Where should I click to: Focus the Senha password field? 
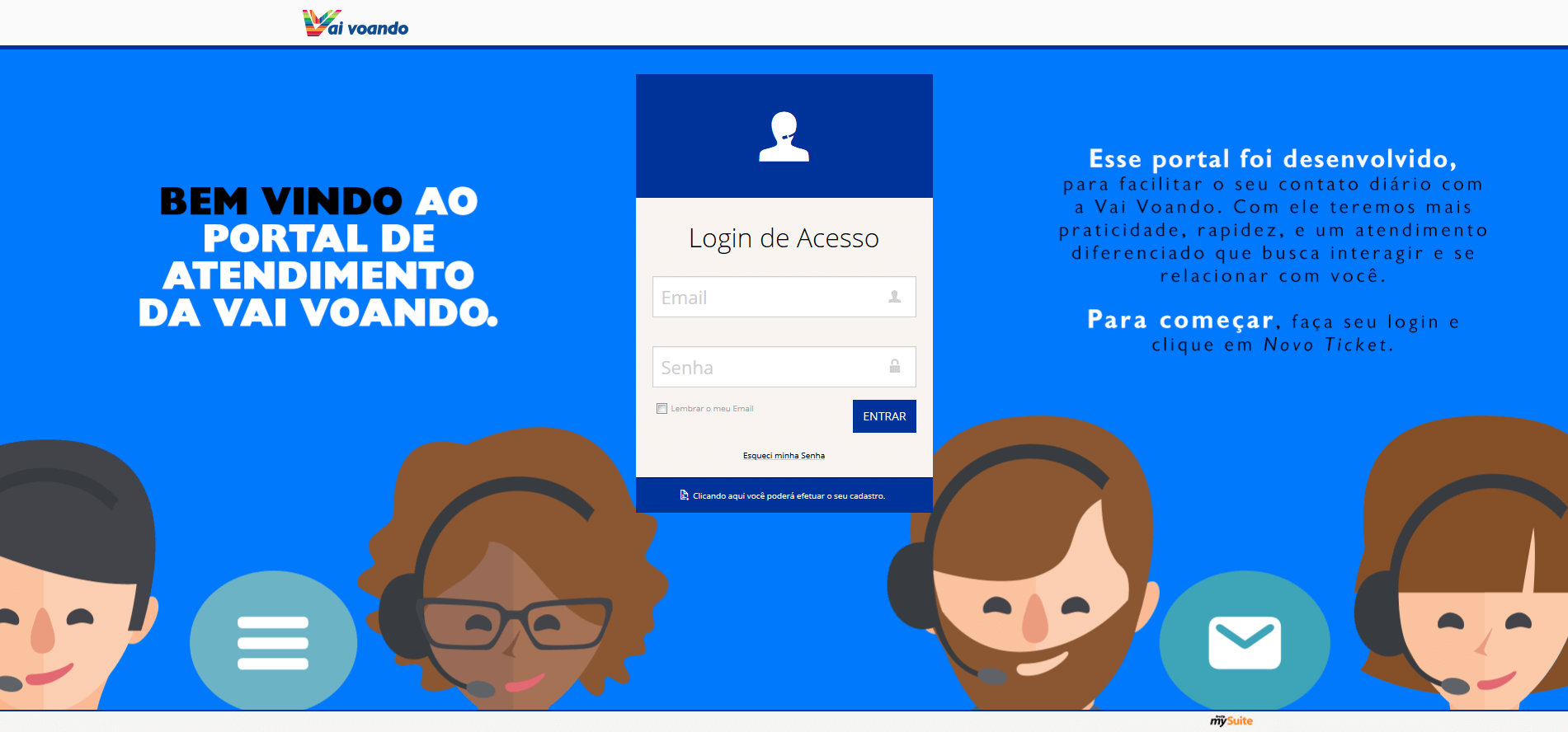[x=767, y=368]
